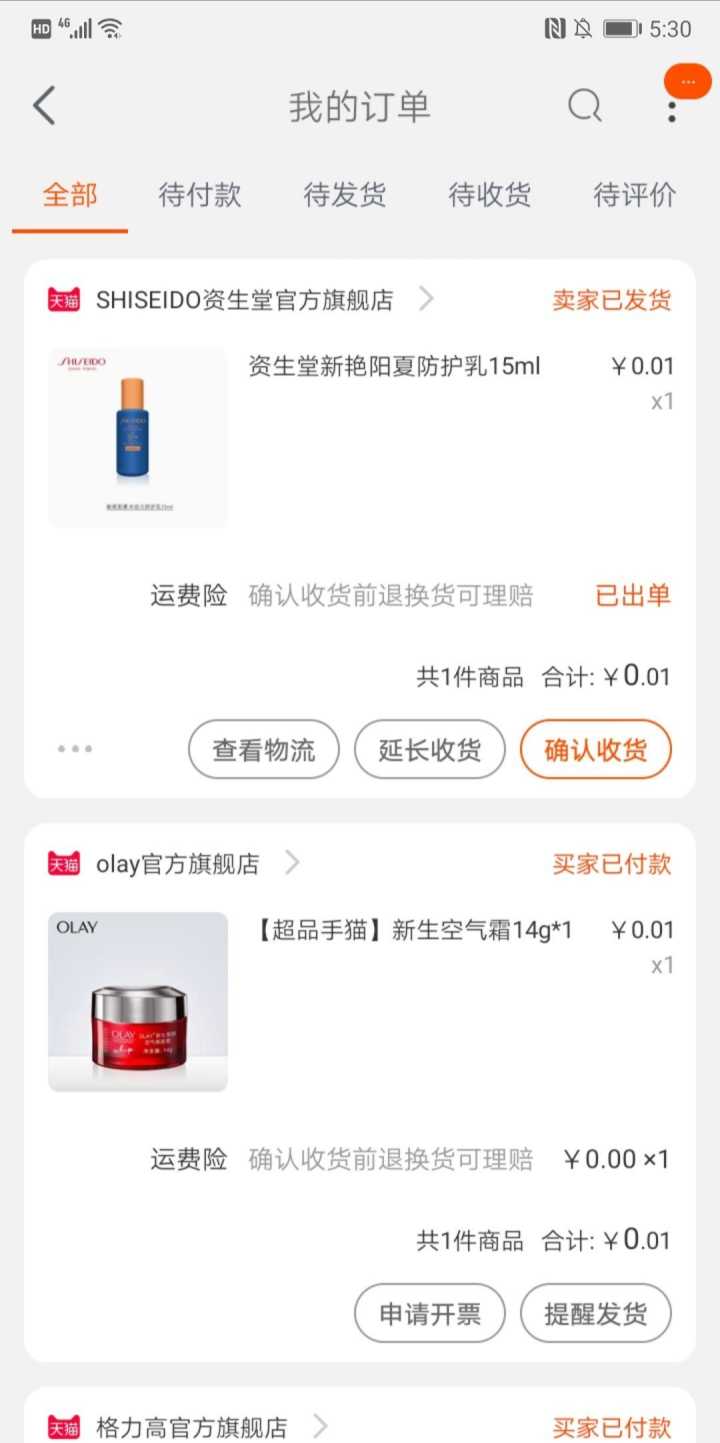The width and height of the screenshot is (720, 1443).
Task: Confirm receipt with 确认收货
Action: click(x=596, y=750)
